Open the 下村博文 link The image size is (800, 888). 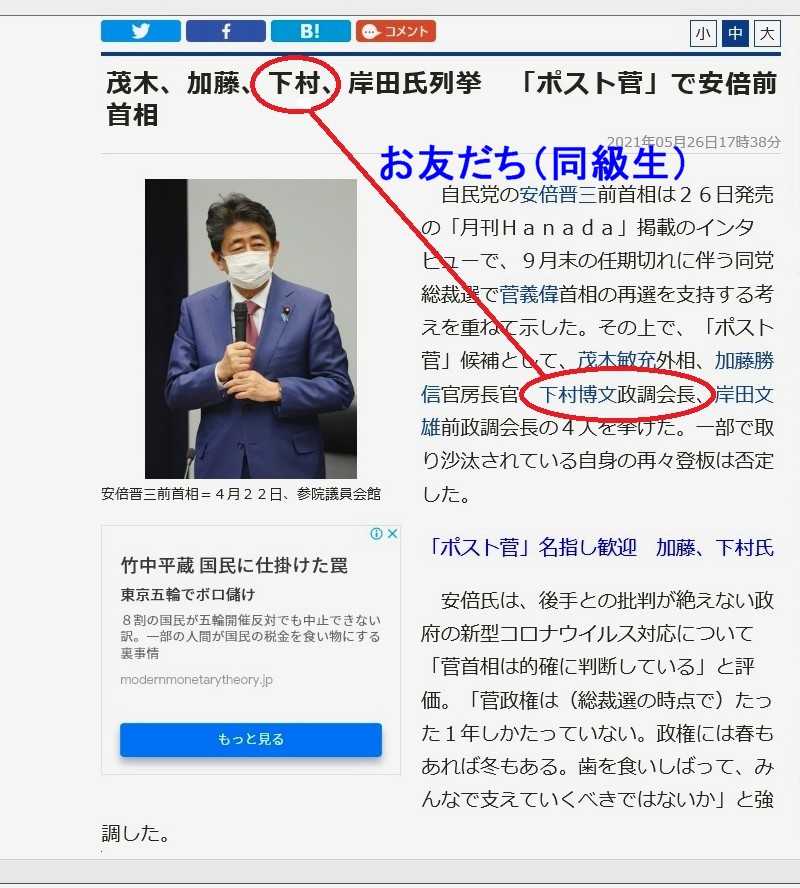tap(577, 394)
